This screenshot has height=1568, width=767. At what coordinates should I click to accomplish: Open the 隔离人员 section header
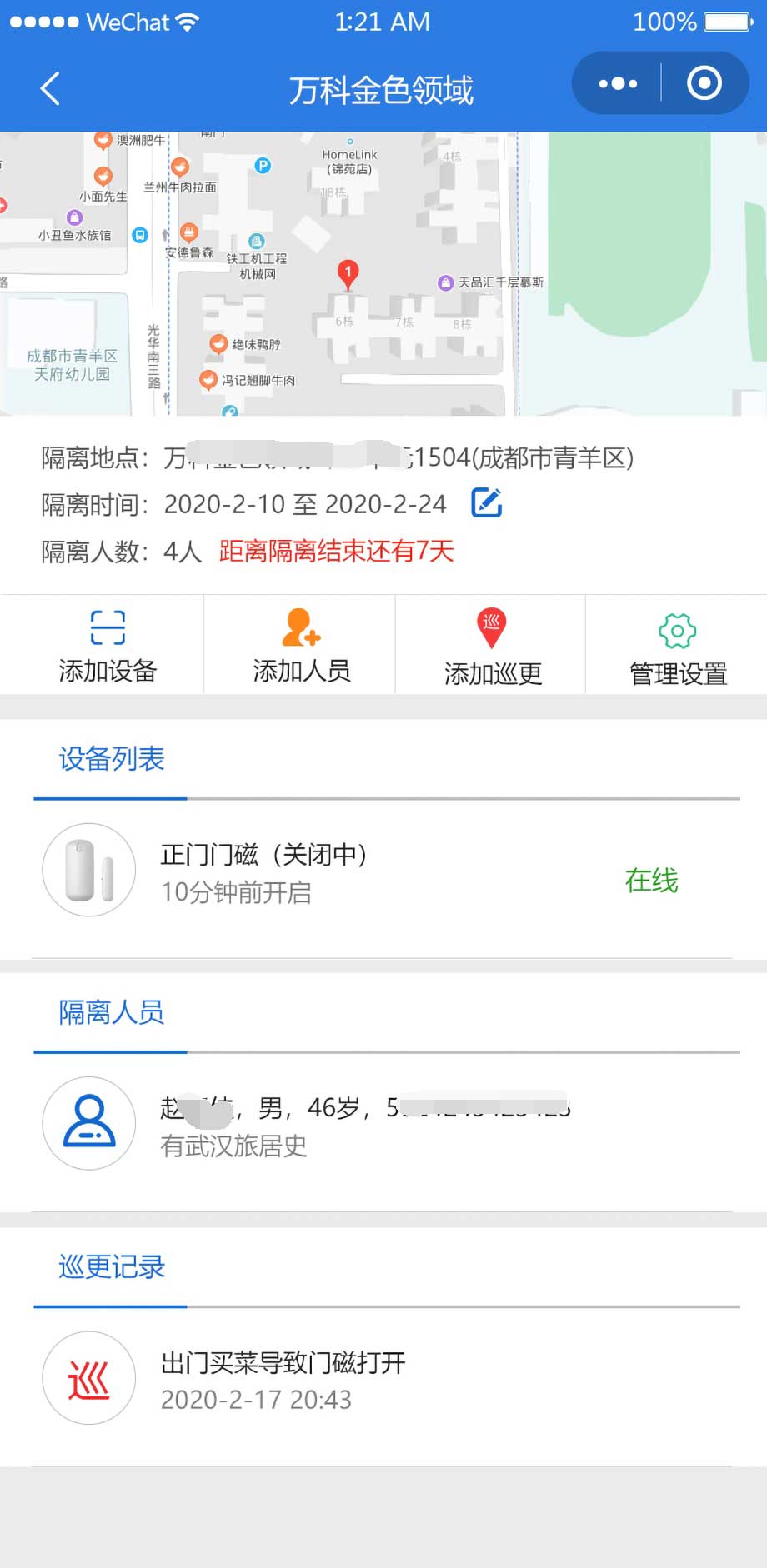pos(110,1013)
